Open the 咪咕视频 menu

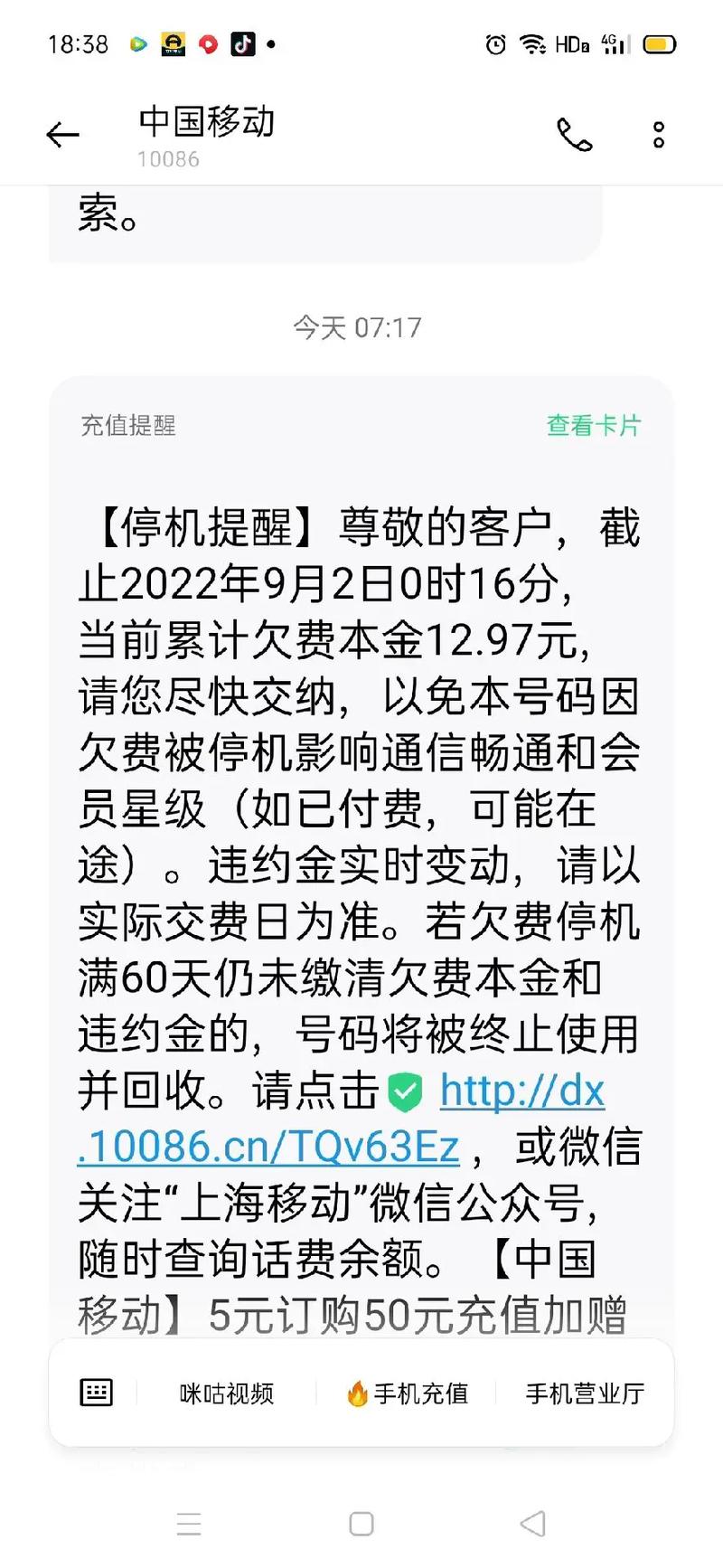tap(226, 1393)
